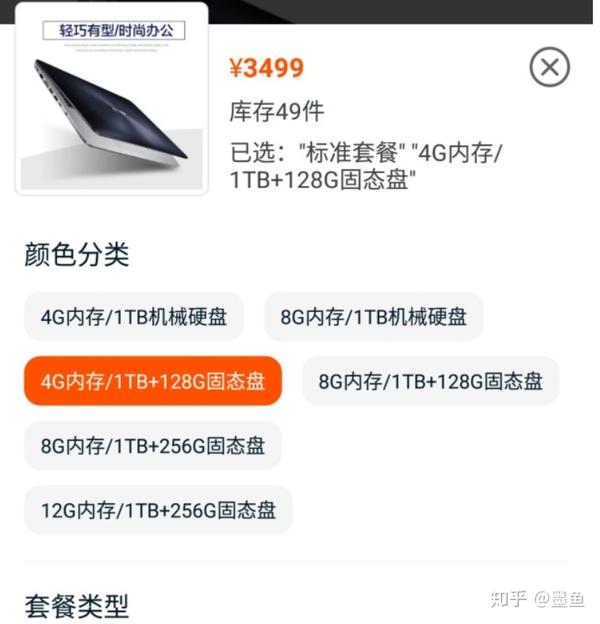
Task: Choose 12G内存/1TB+256G固态盘 configuration
Action: [158, 510]
